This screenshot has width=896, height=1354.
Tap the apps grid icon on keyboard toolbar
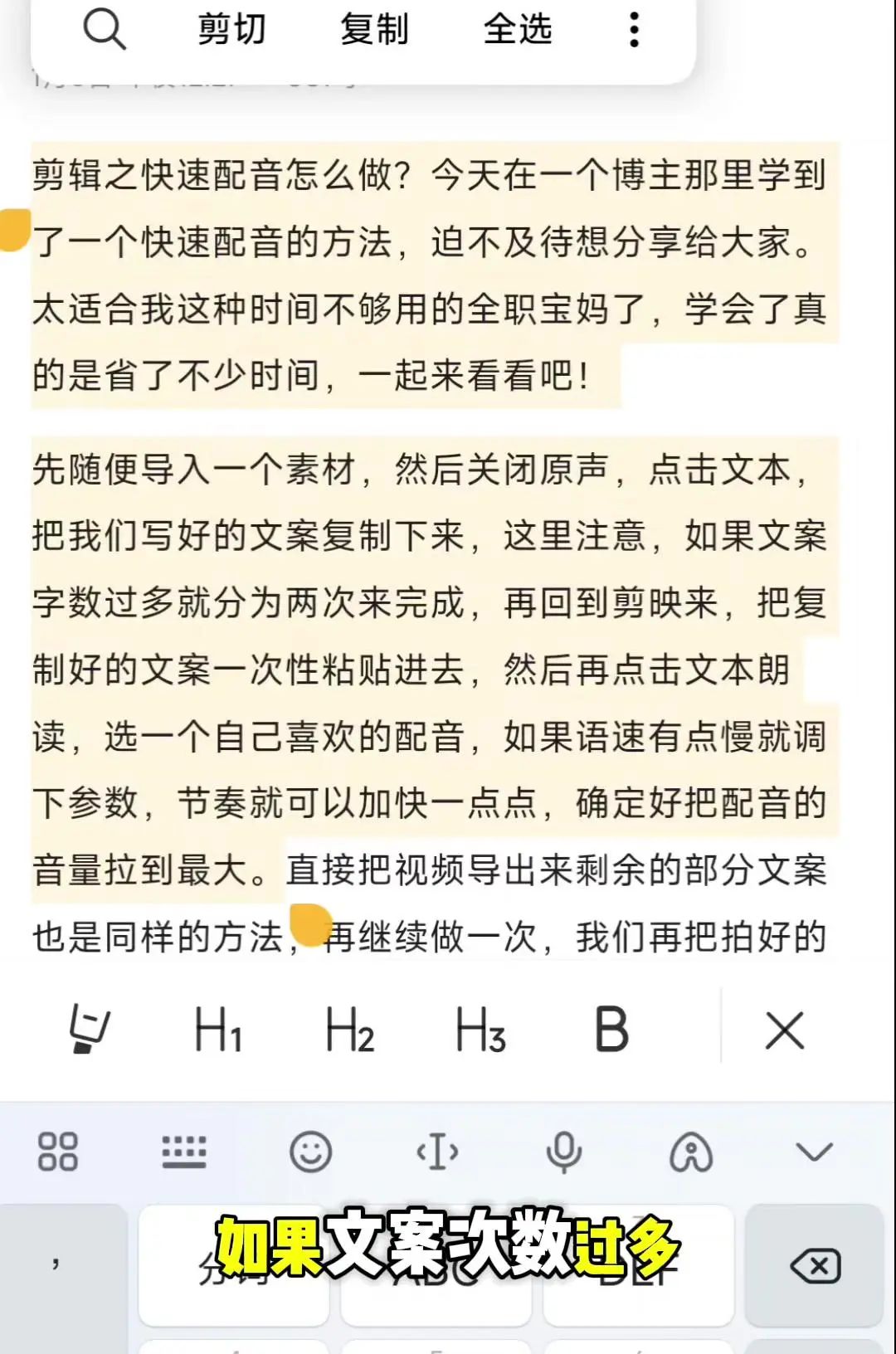coord(59,1152)
